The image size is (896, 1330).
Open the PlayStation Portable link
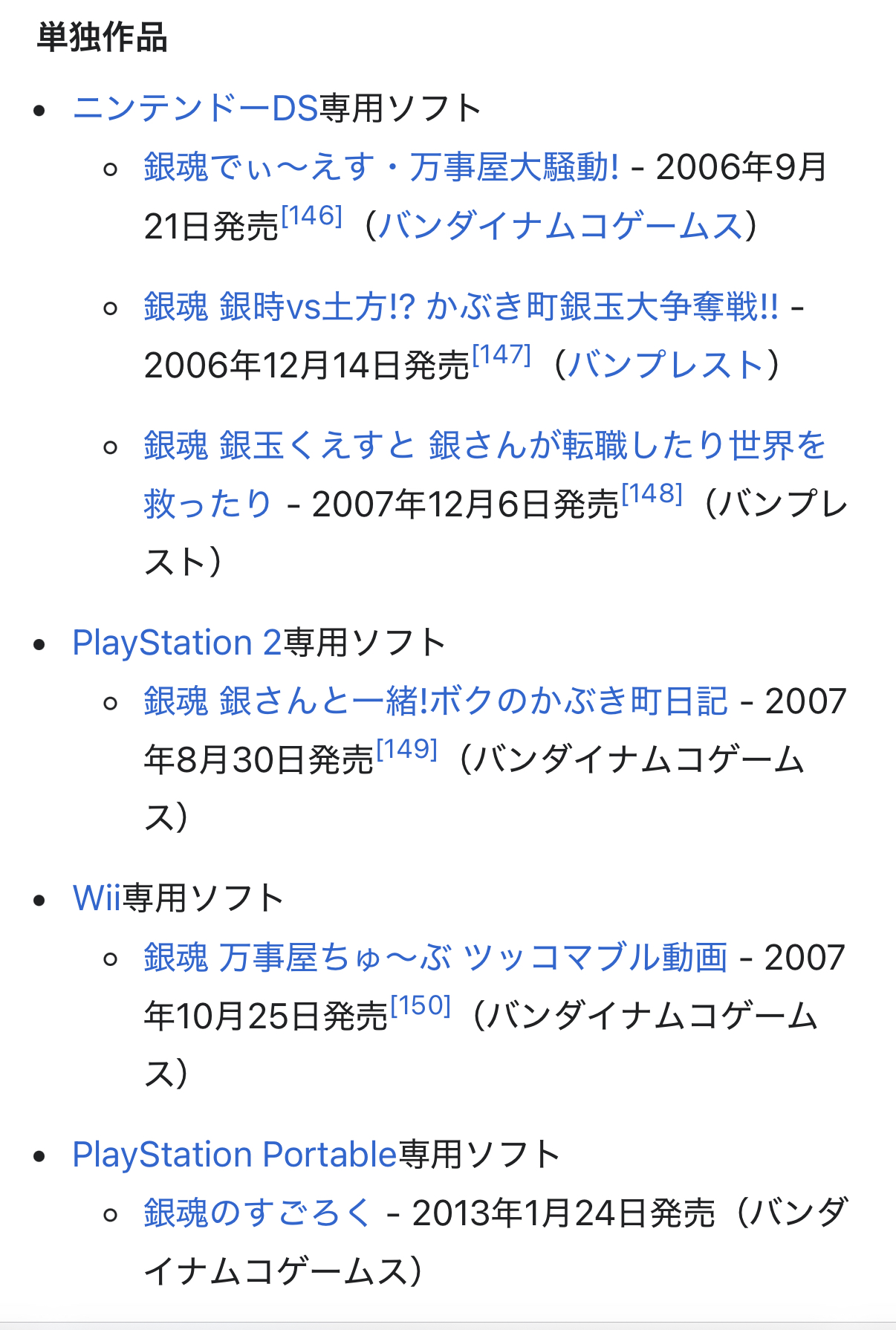click(x=235, y=1155)
